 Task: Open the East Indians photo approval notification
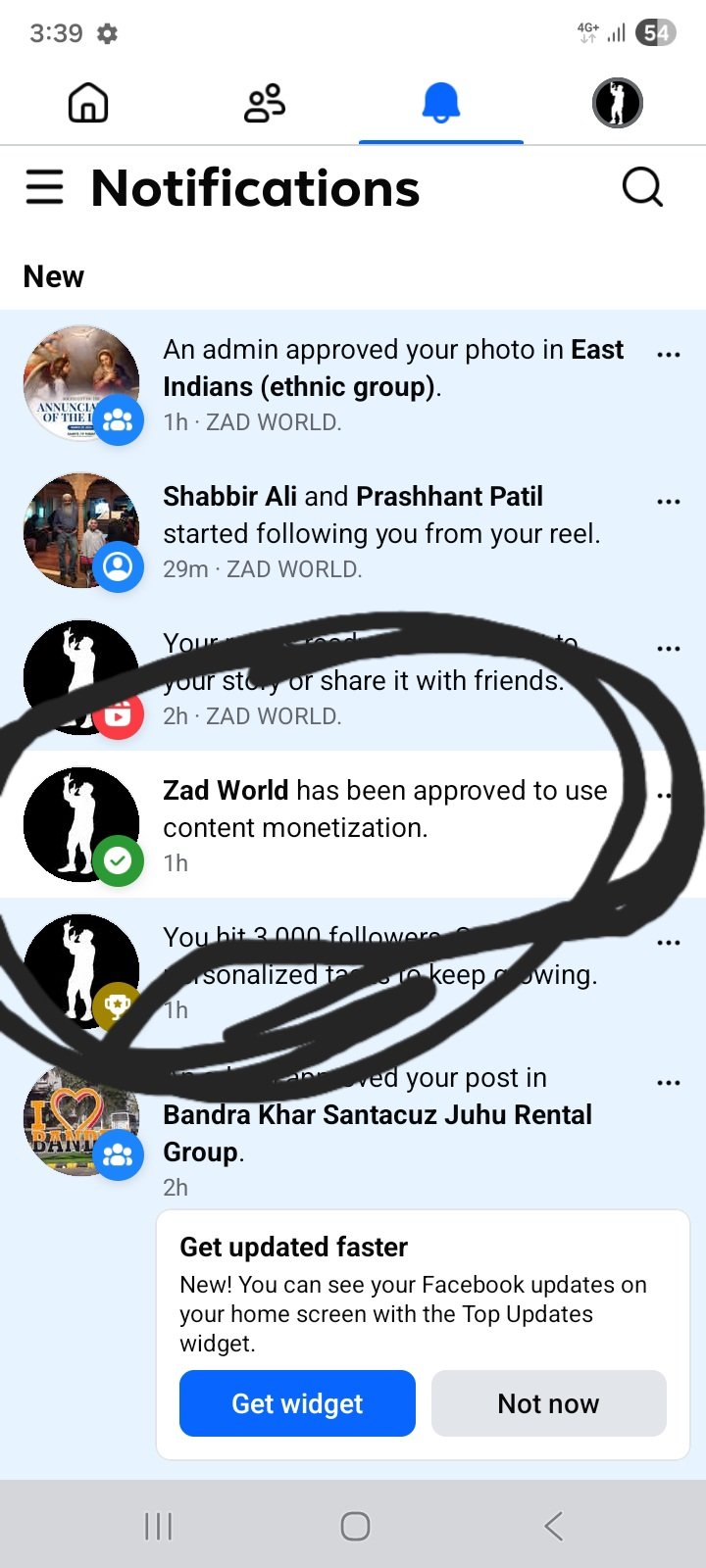392,384
